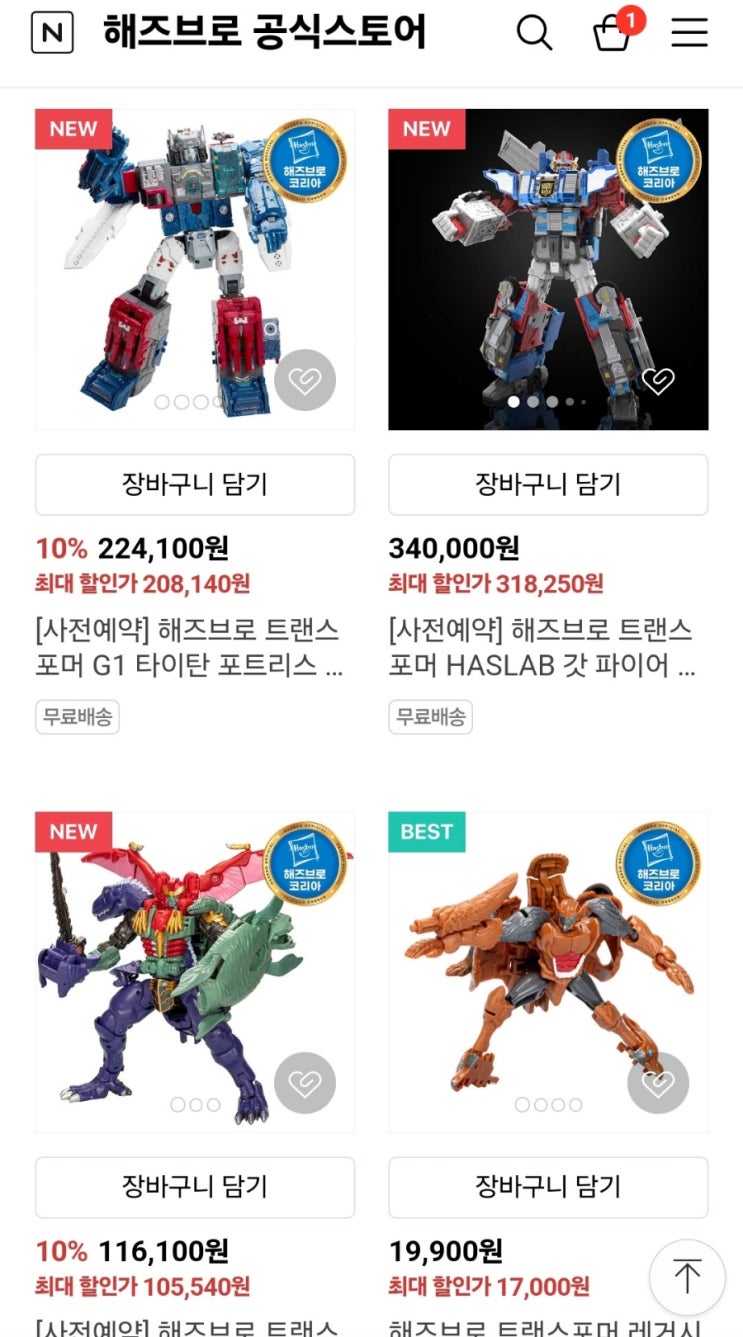This screenshot has width=743, height=1337.
Task: Open the BEST orange beast figure image
Action: [x=548, y=972]
